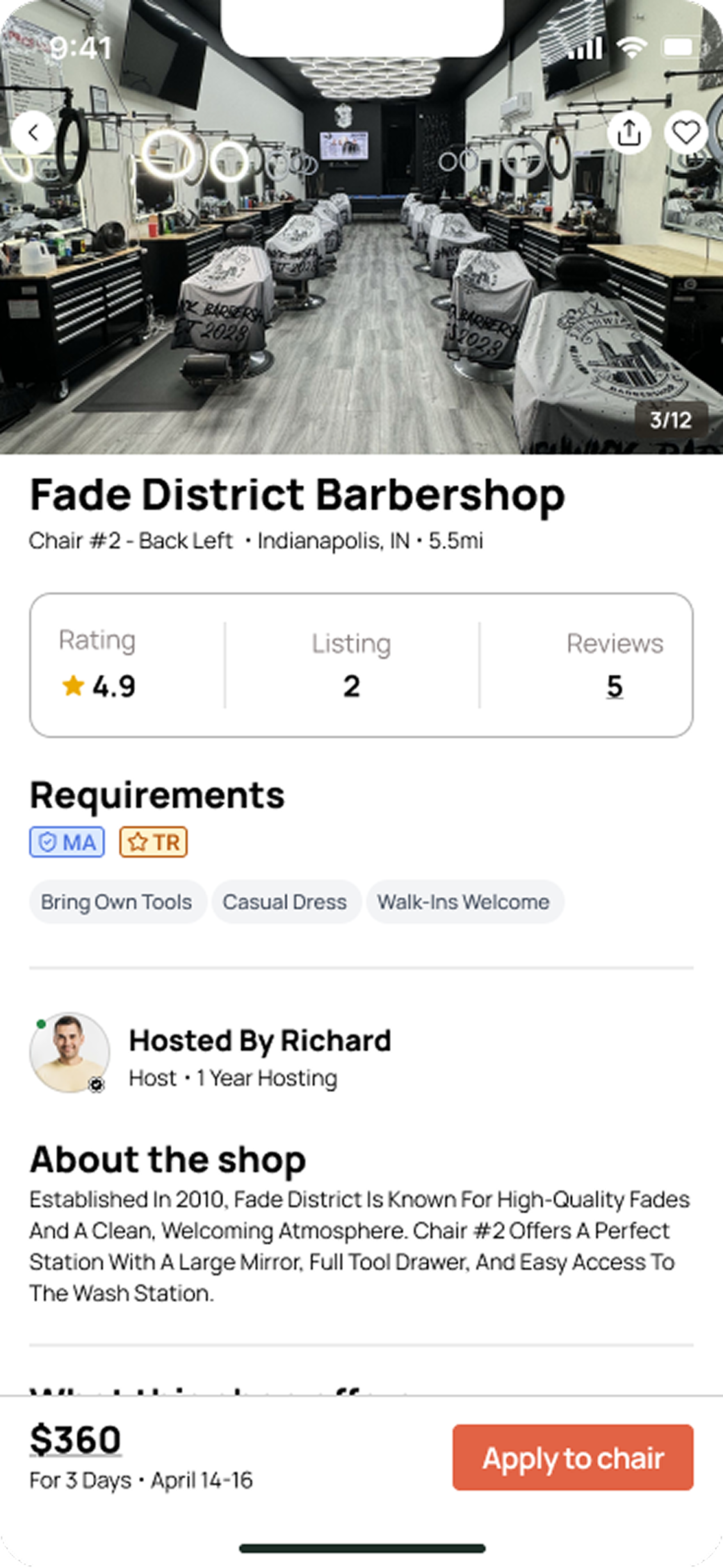Tap the $360 price breakdown link
The image size is (723, 1568).
pos(76,1439)
